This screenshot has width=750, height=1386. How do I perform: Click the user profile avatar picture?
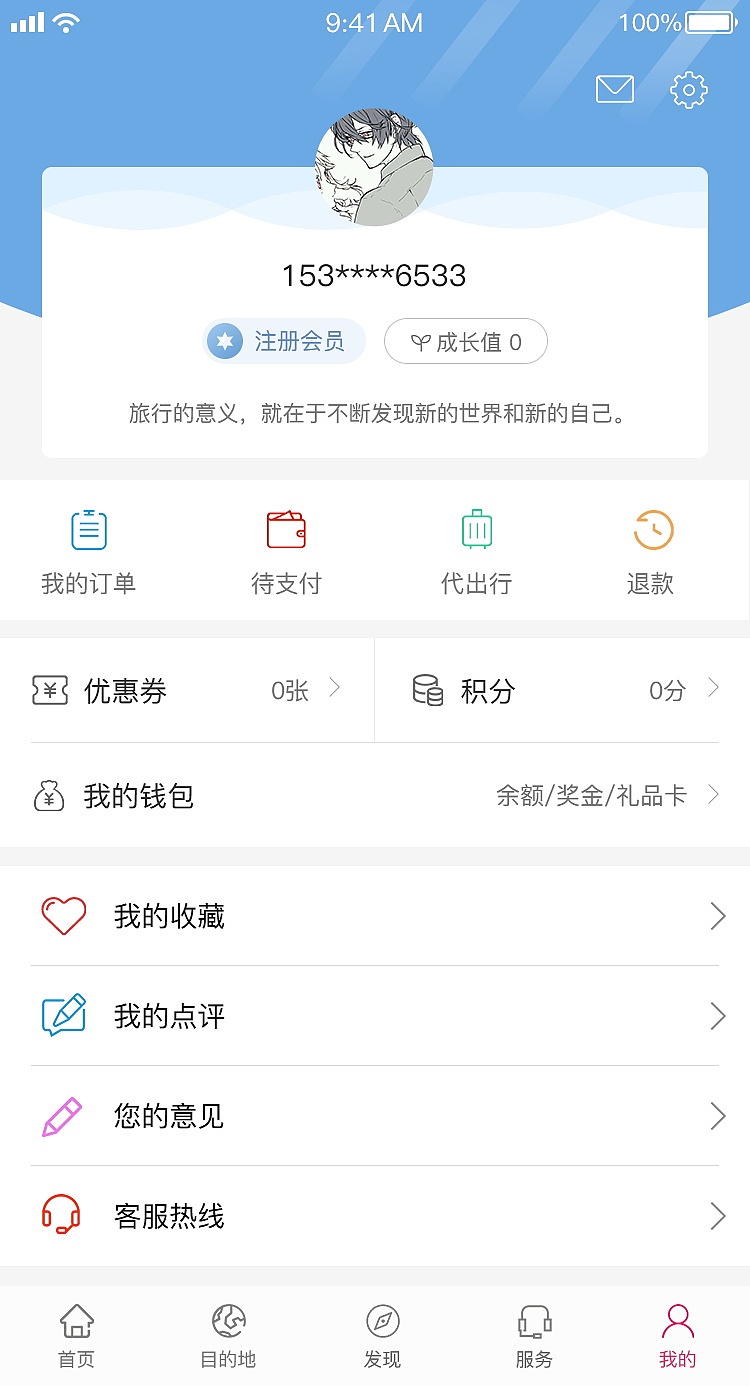coord(375,165)
